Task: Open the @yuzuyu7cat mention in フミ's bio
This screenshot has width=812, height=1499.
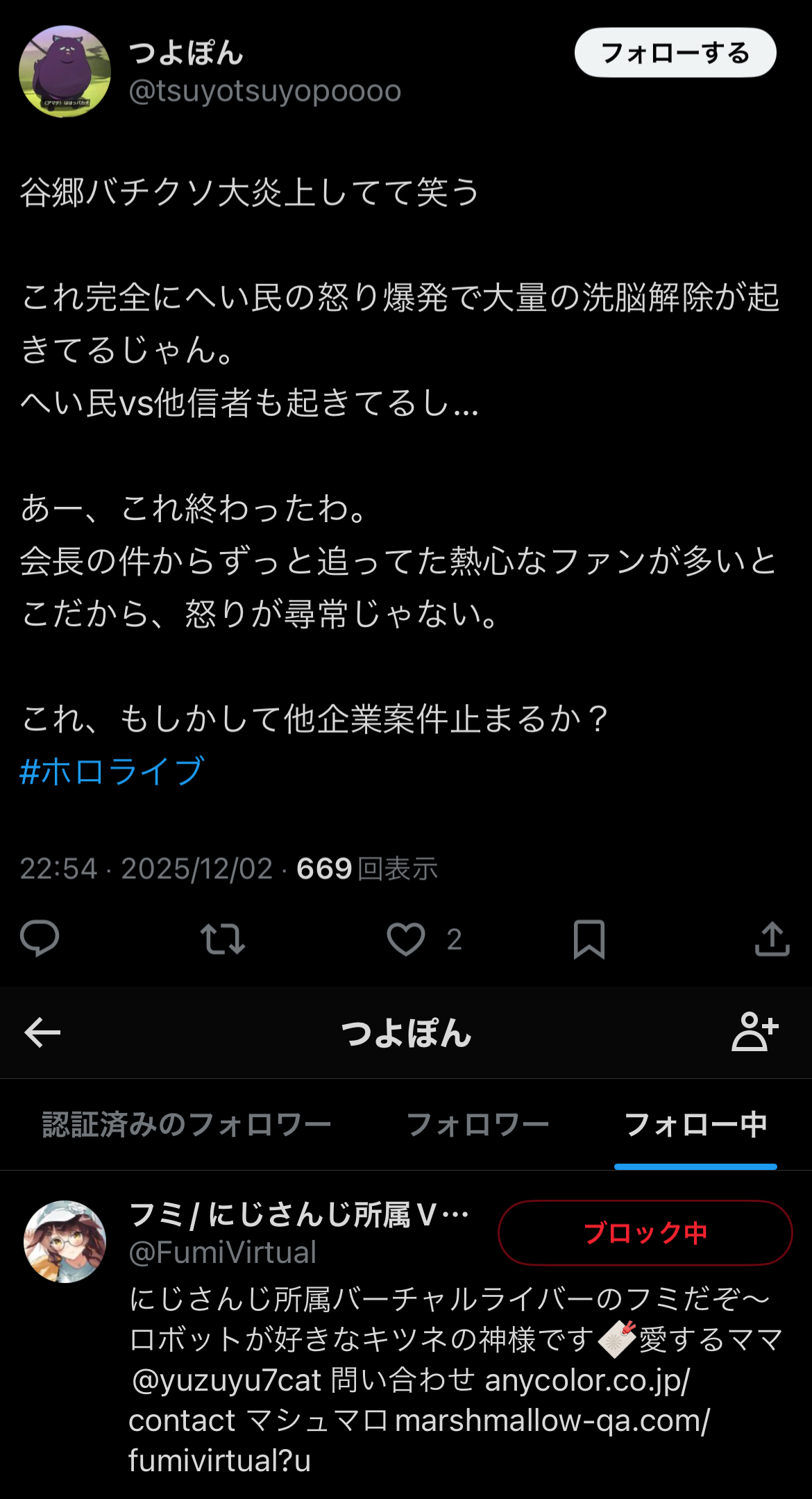Action: 227,1380
